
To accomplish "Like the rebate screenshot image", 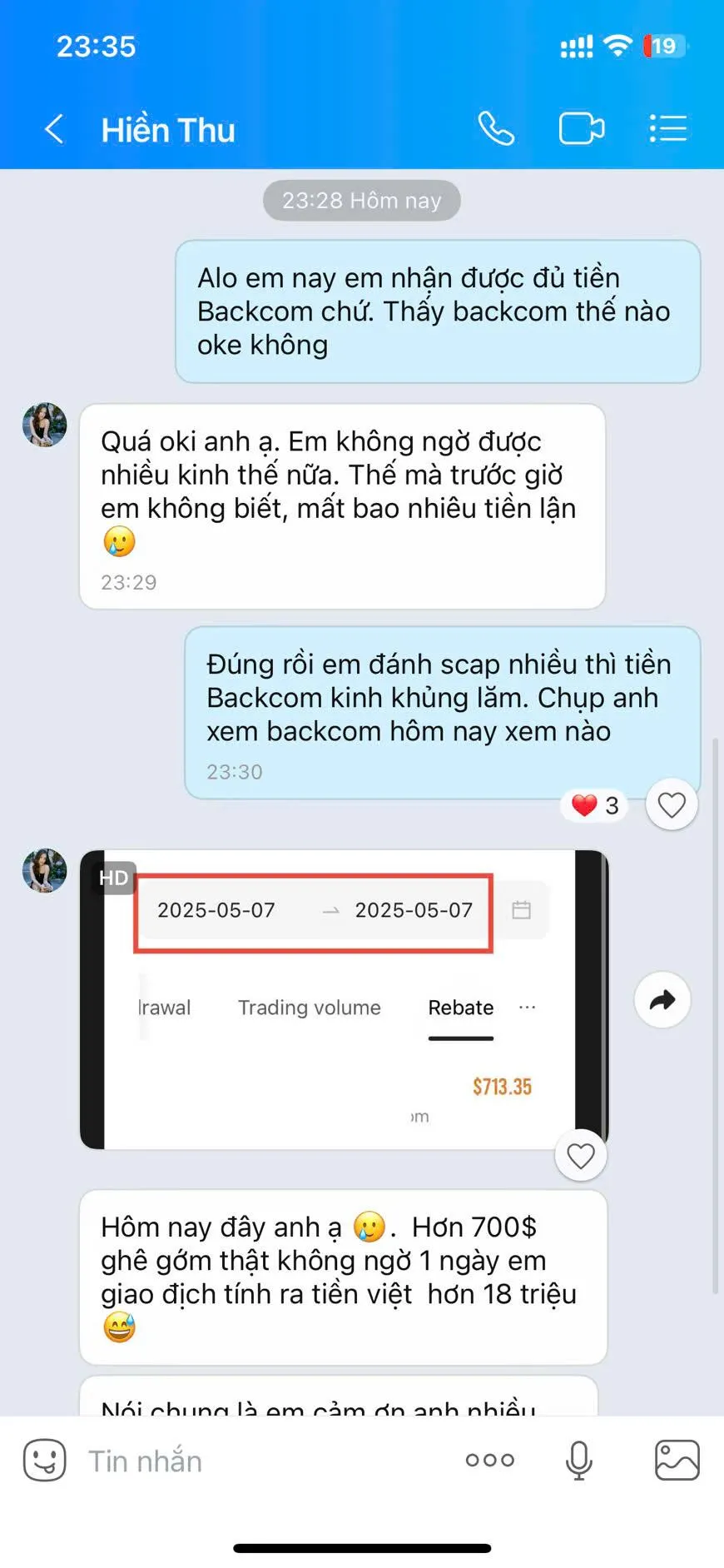I will (581, 1155).
